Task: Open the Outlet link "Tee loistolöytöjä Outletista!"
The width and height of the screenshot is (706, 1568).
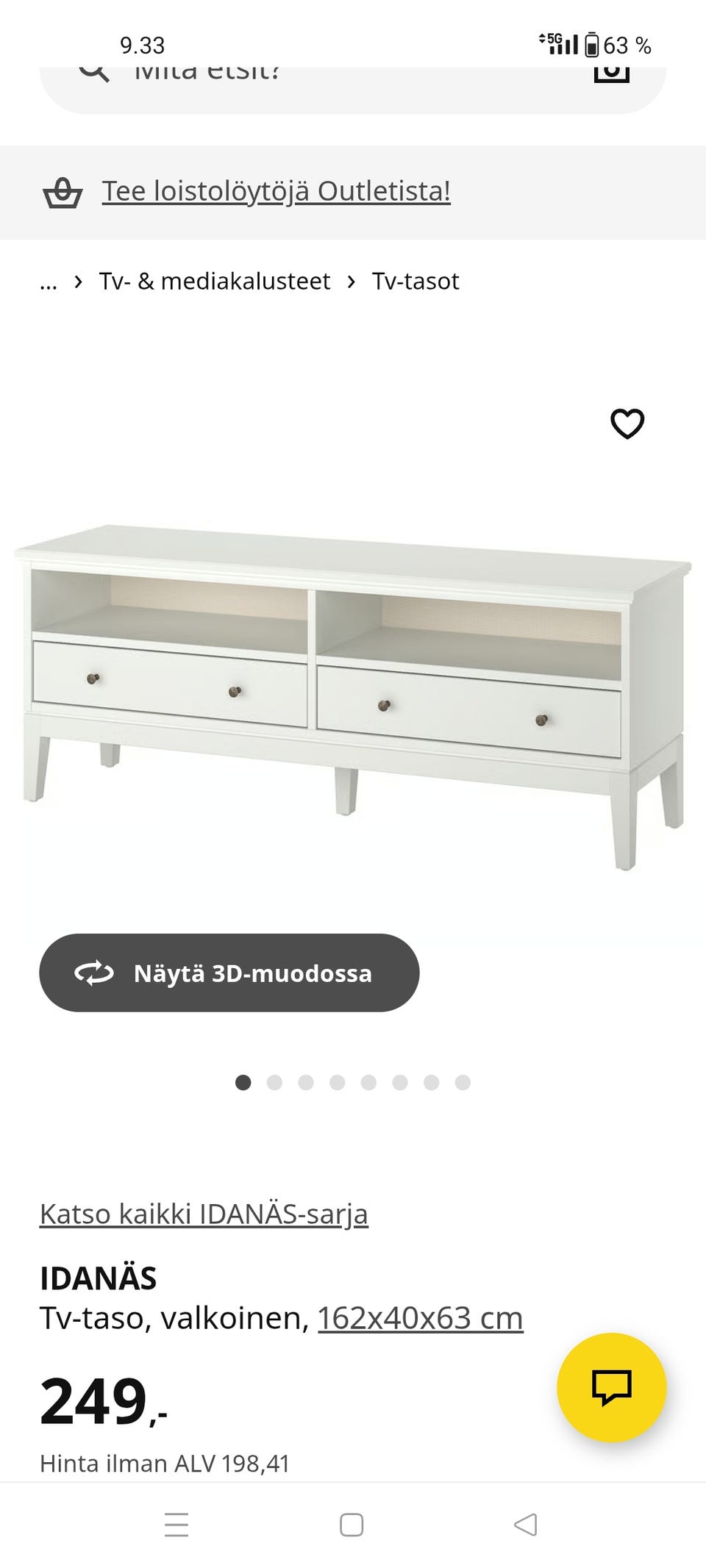Action: coord(276,191)
